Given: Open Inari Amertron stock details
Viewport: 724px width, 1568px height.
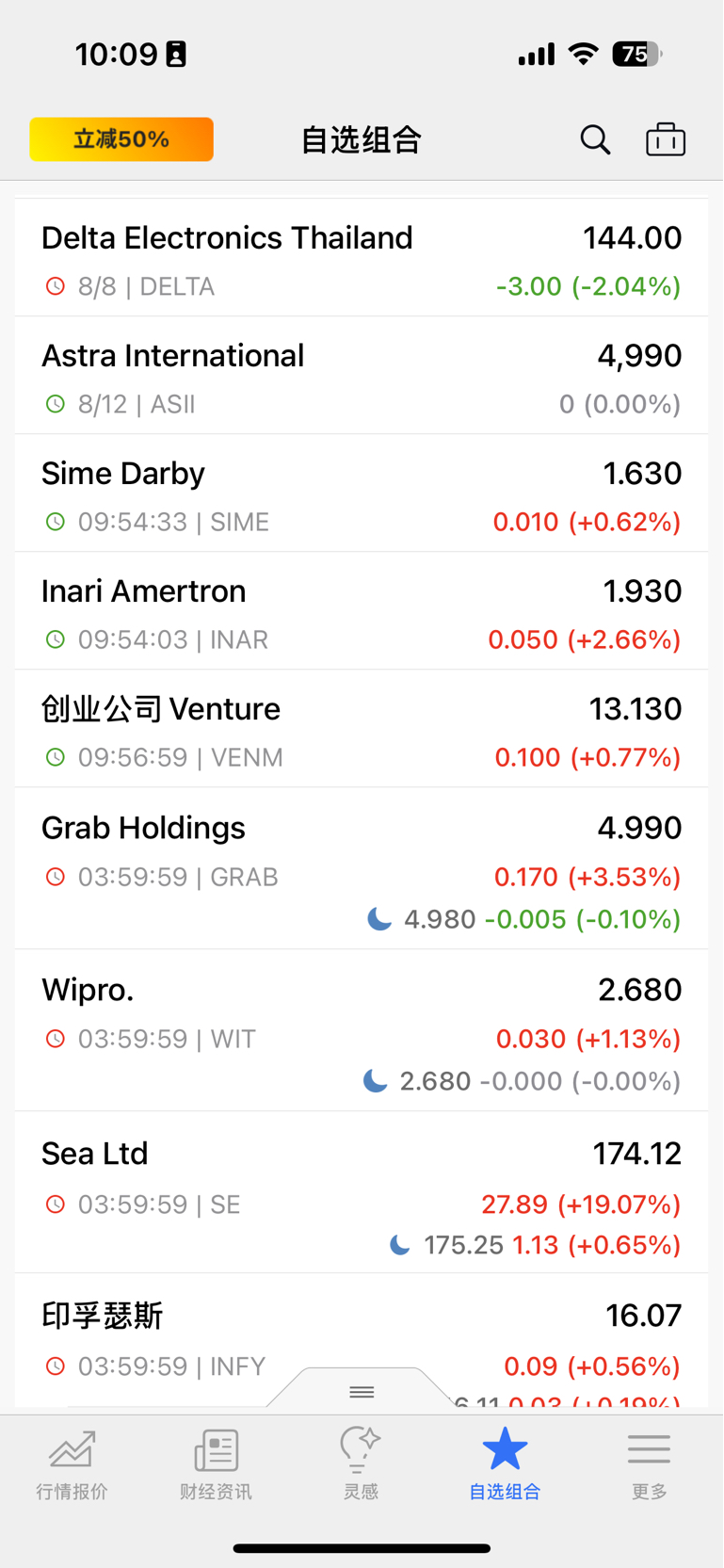Looking at the screenshot, I should [x=362, y=610].
